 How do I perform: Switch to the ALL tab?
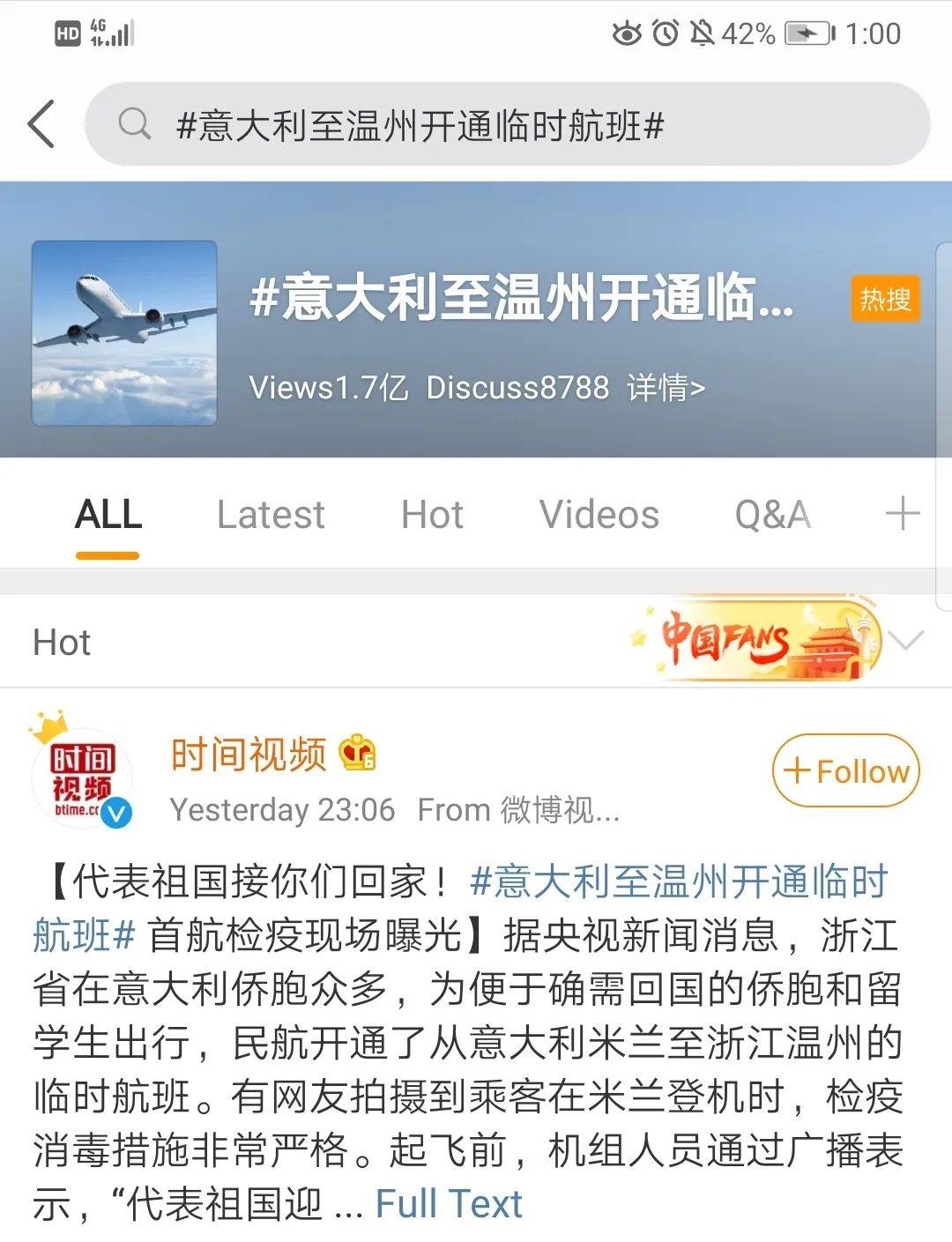(108, 515)
